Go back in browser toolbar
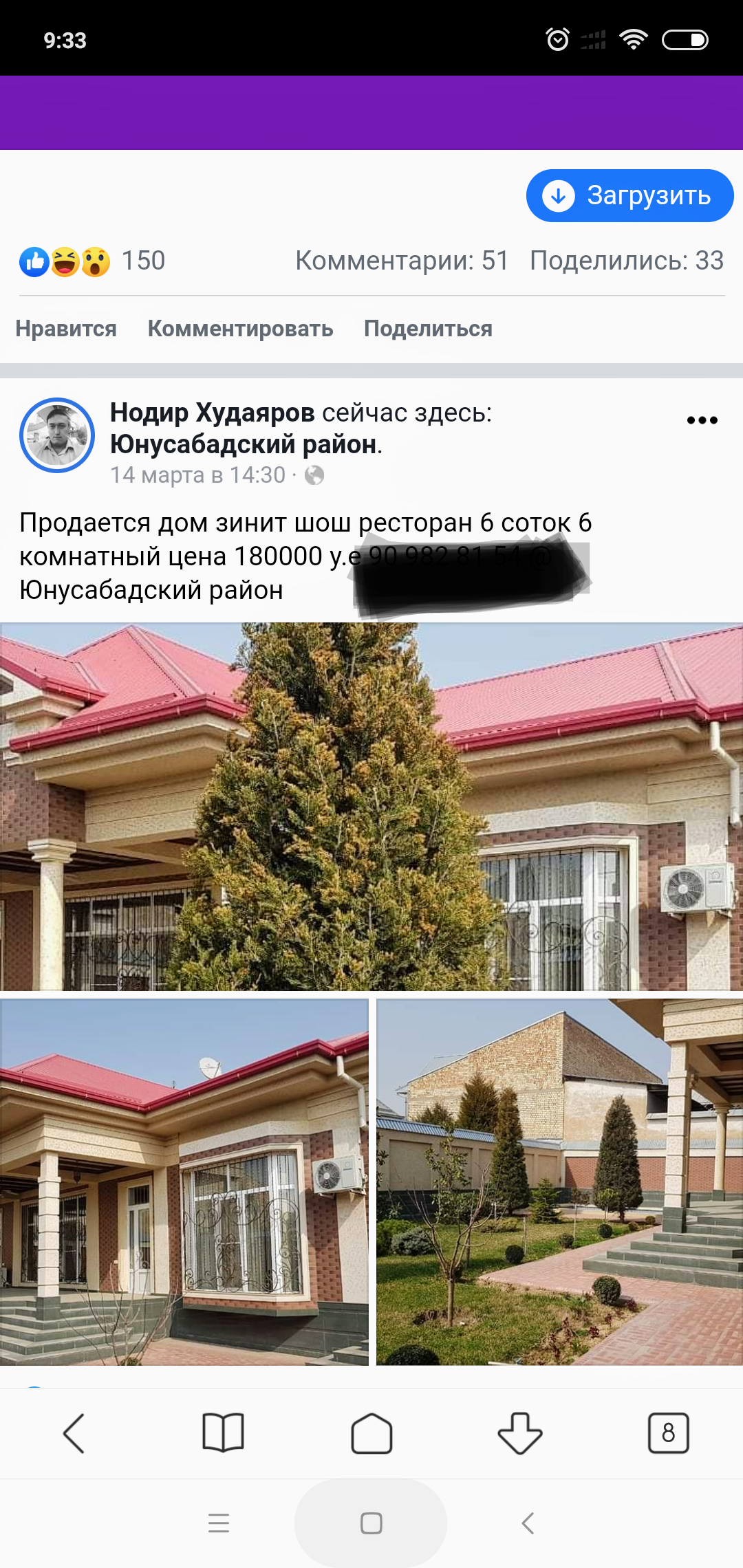This screenshot has height=1568, width=743. pyautogui.click(x=74, y=1434)
